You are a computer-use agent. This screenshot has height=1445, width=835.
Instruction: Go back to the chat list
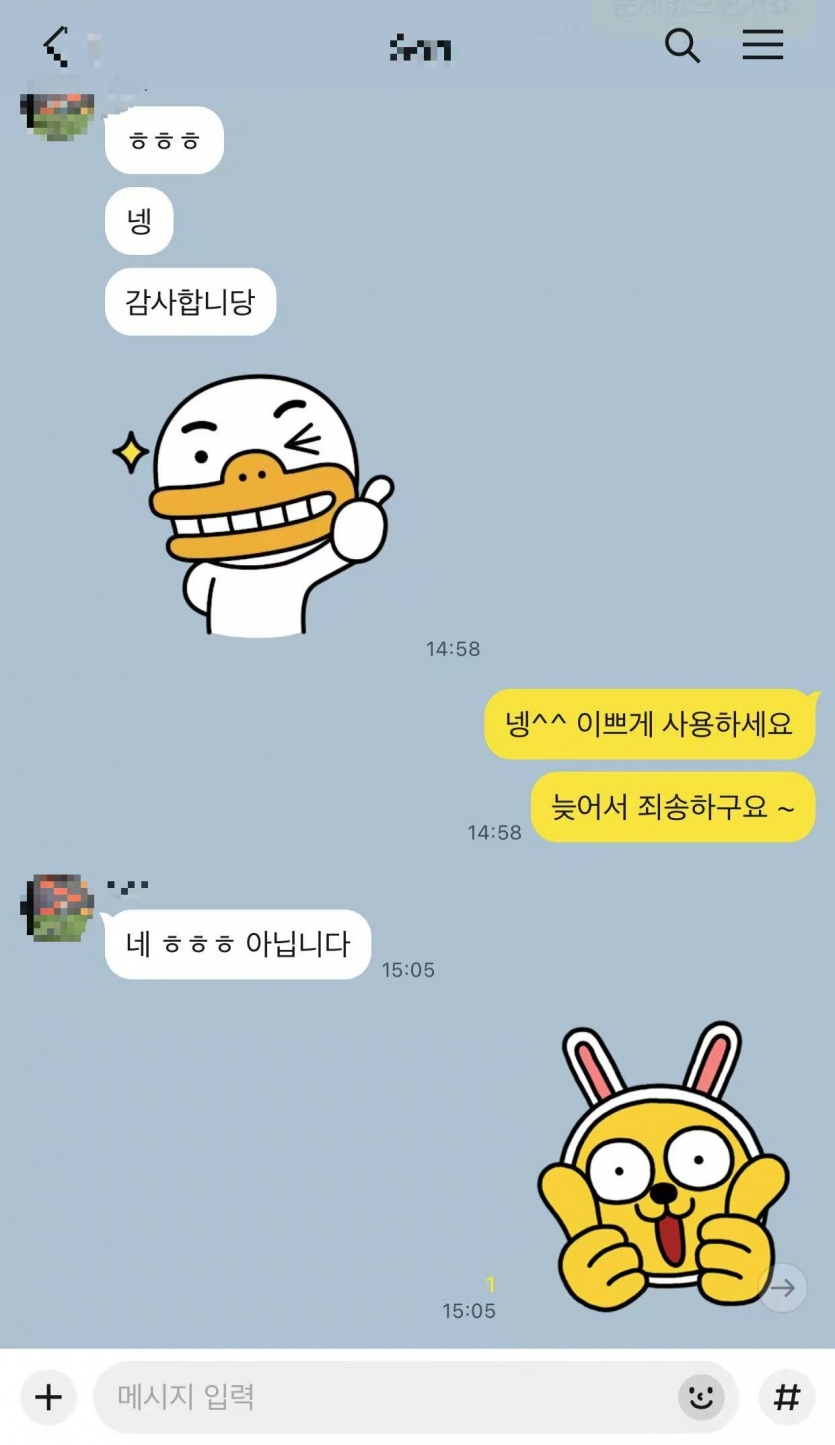tap(55, 46)
